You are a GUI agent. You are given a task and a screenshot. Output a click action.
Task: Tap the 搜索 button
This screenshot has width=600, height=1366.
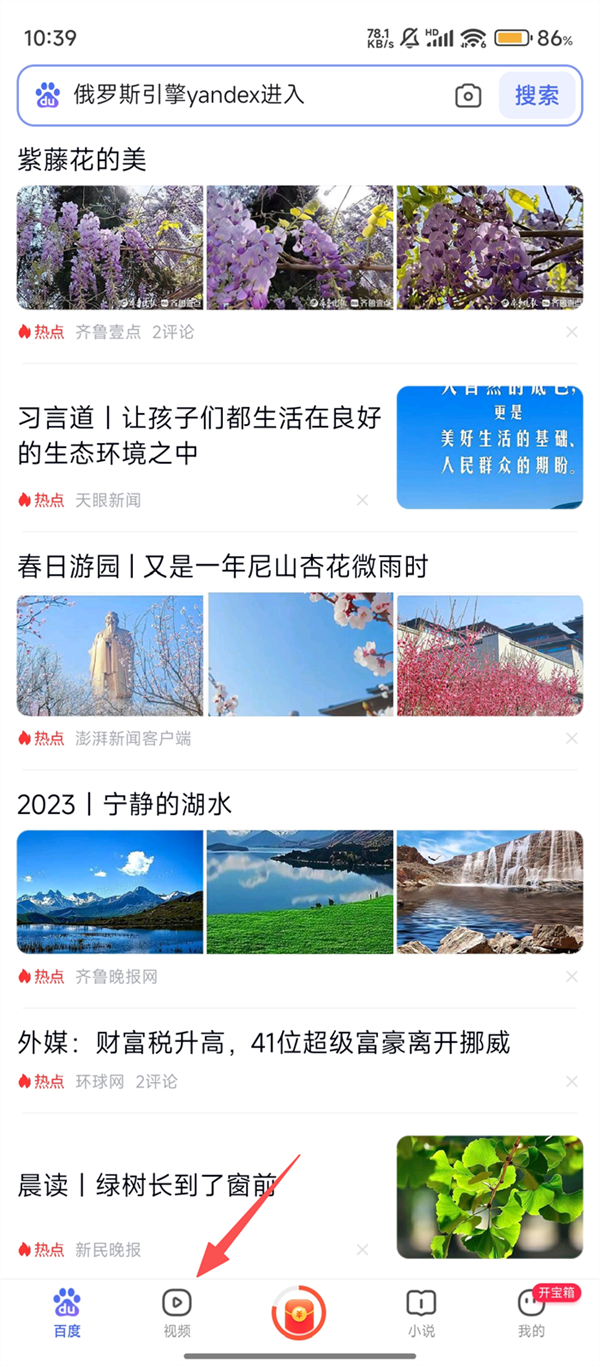point(537,96)
